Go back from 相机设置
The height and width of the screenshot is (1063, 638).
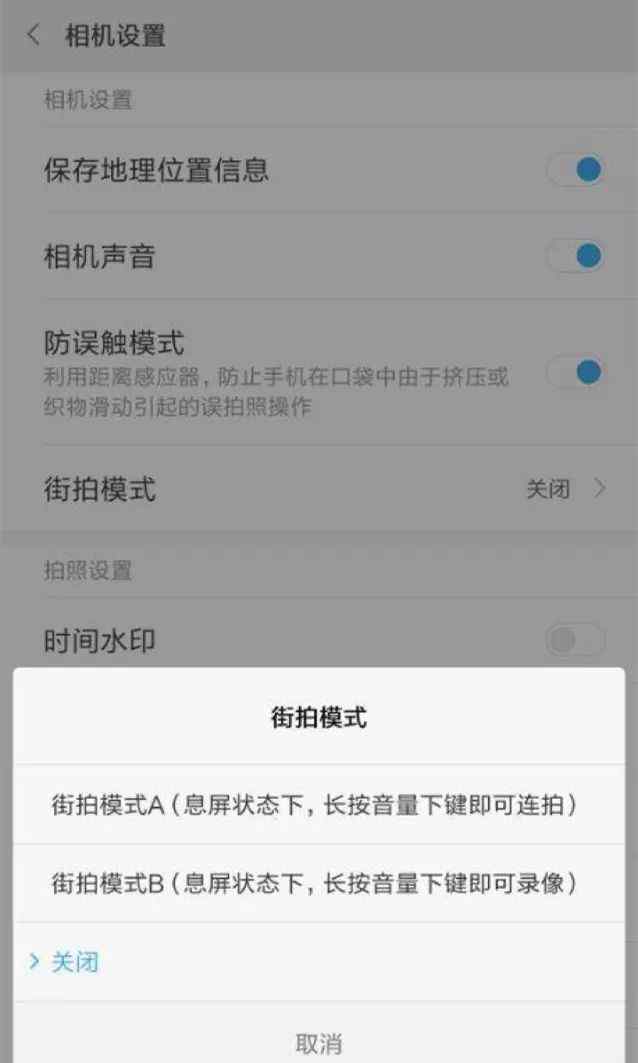[x=33, y=35]
